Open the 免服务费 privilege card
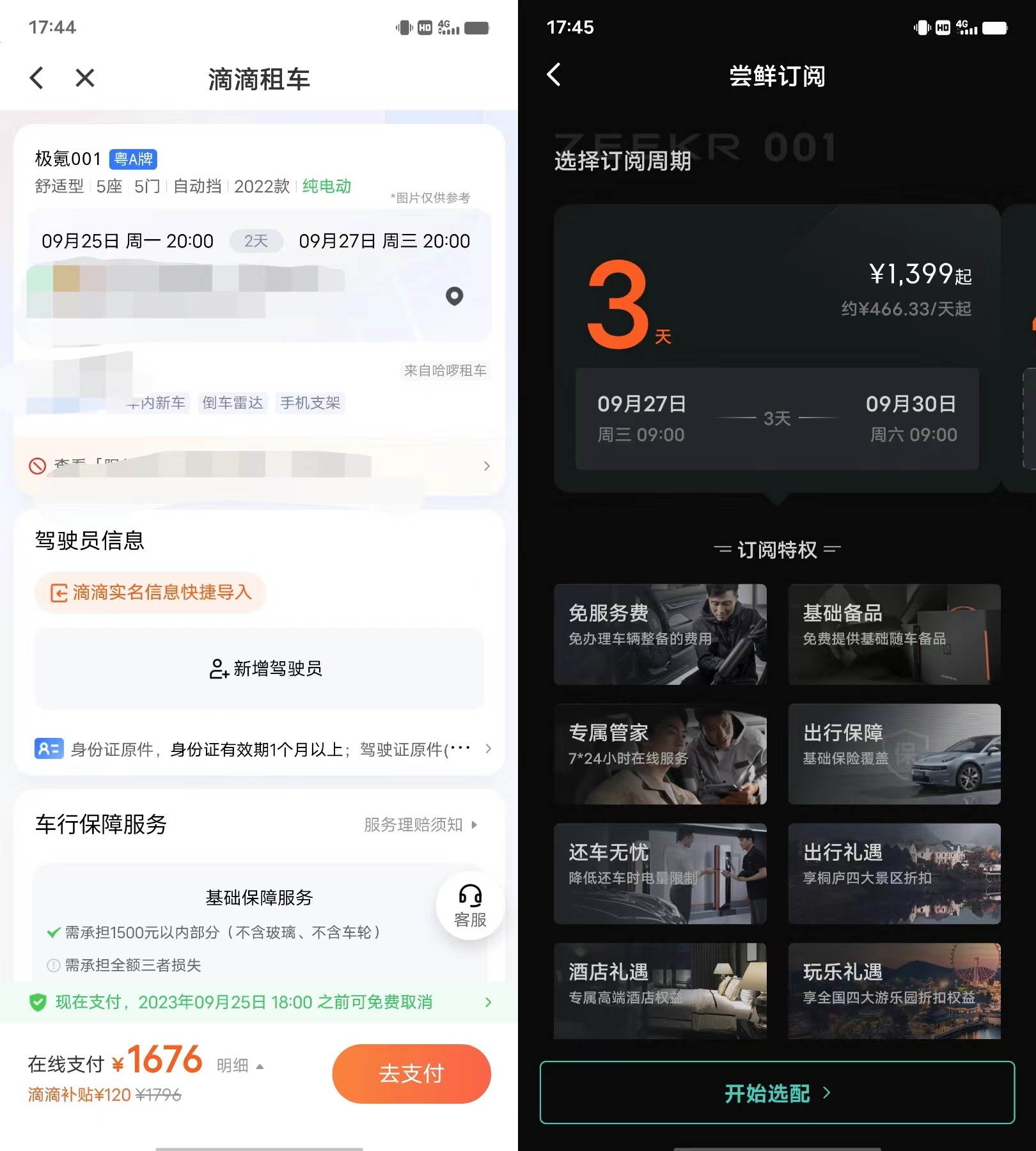The width and height of the screenshot is (1036, 1151). tap(660, 634)
